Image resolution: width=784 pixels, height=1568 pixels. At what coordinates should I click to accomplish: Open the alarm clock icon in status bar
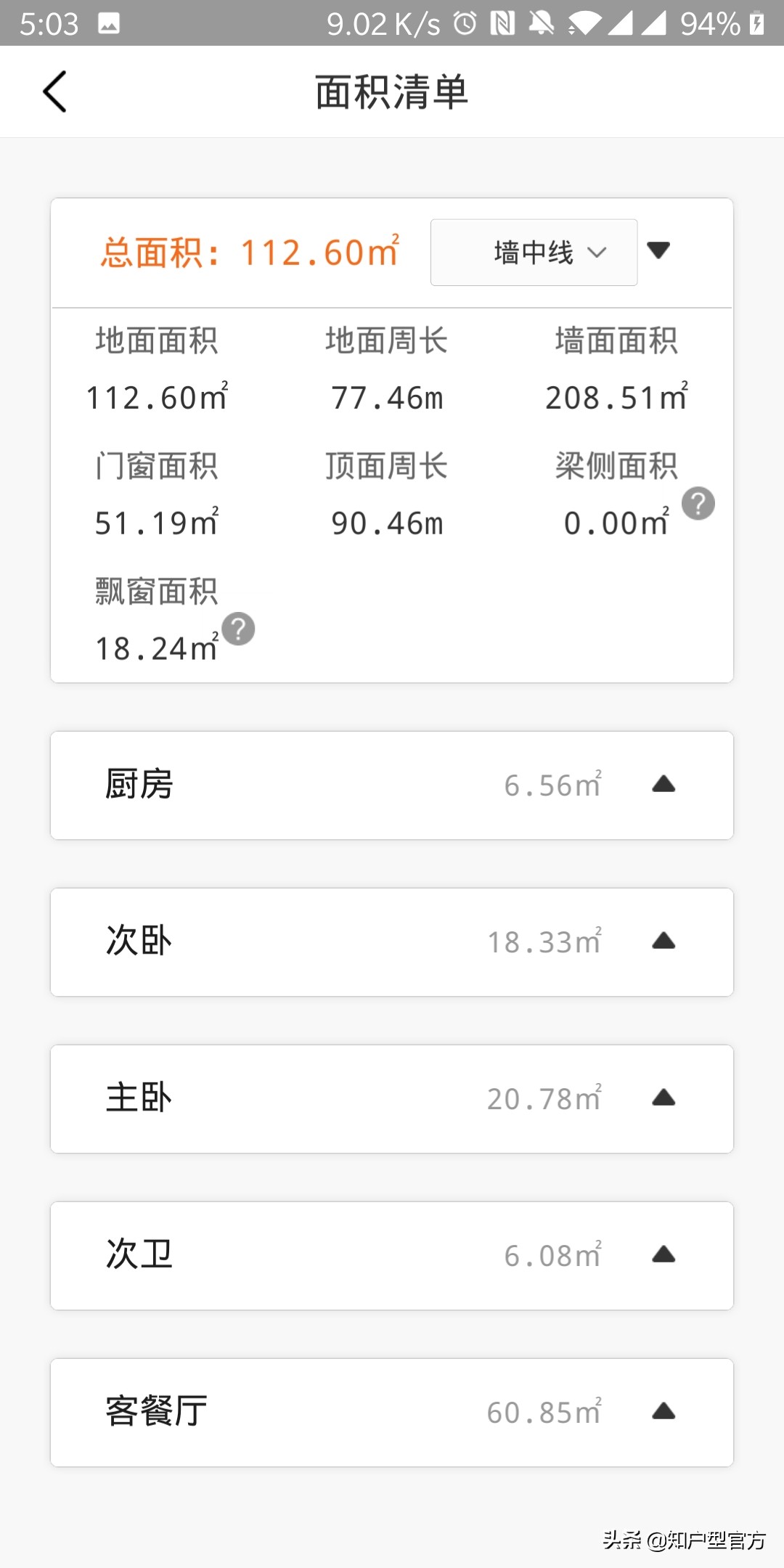463,22
